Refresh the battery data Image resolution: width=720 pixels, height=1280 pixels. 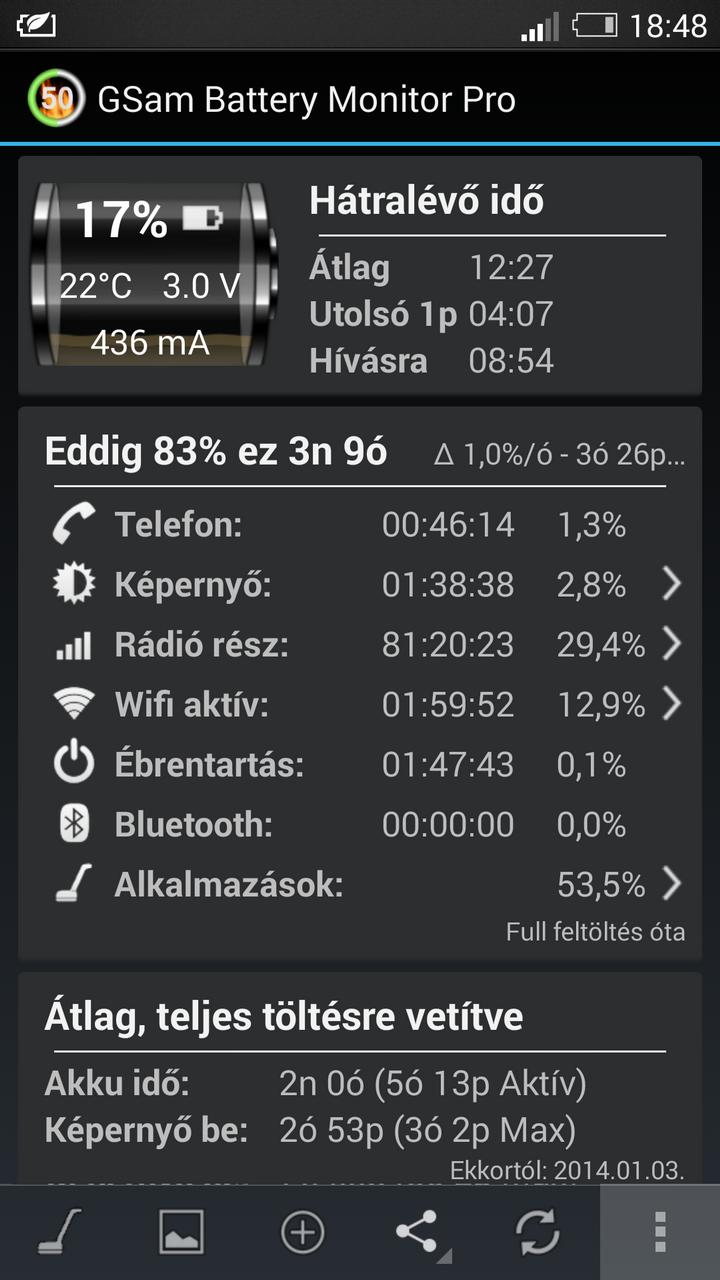(538, 1232)
